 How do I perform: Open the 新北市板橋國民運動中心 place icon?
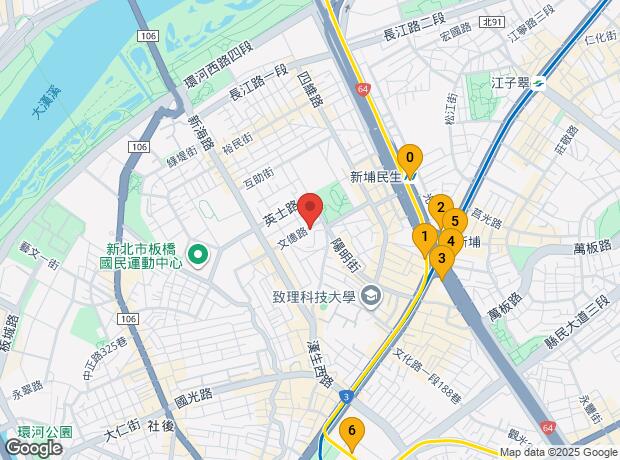[x=199, y=255]
